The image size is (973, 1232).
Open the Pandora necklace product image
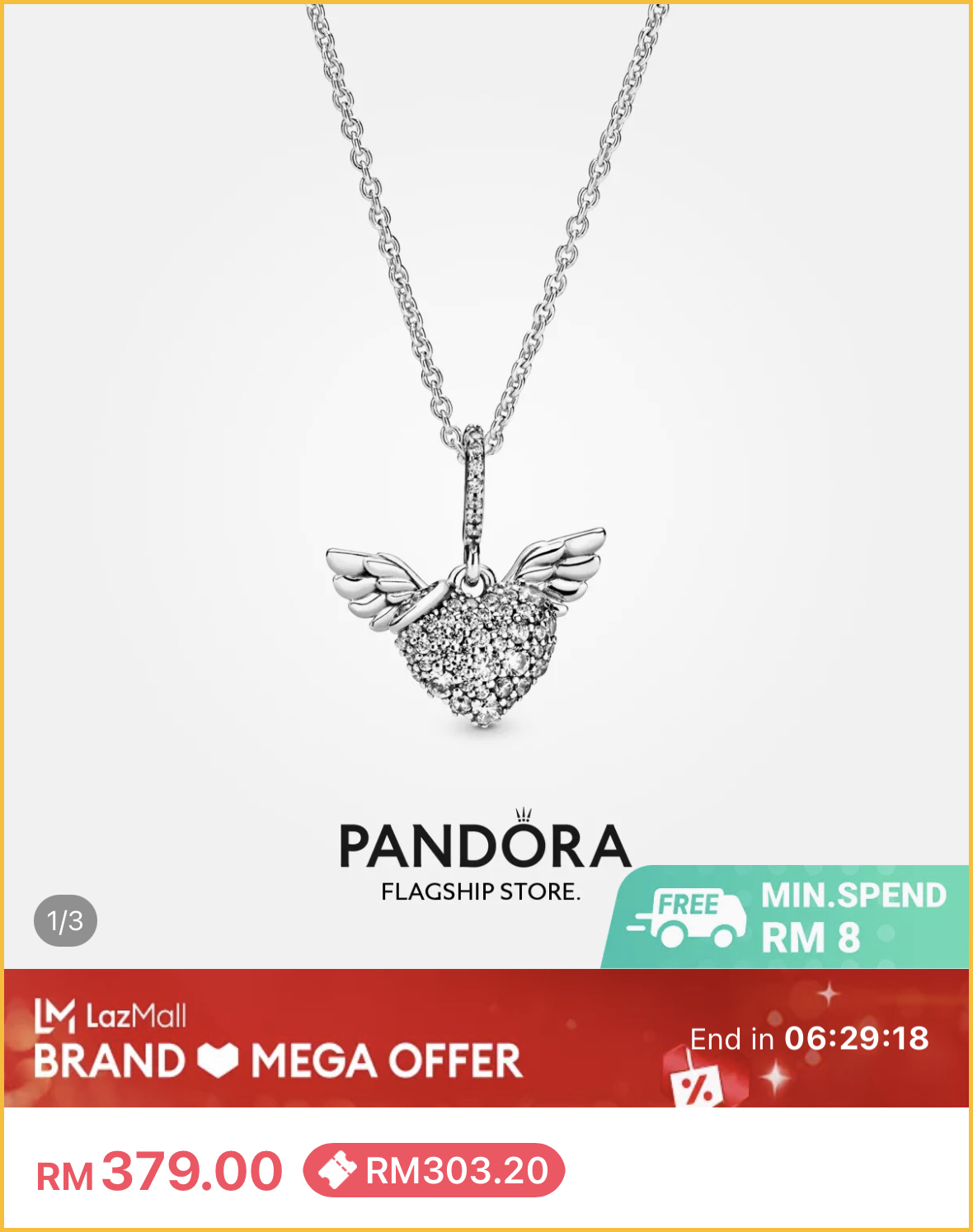point(485,462)
